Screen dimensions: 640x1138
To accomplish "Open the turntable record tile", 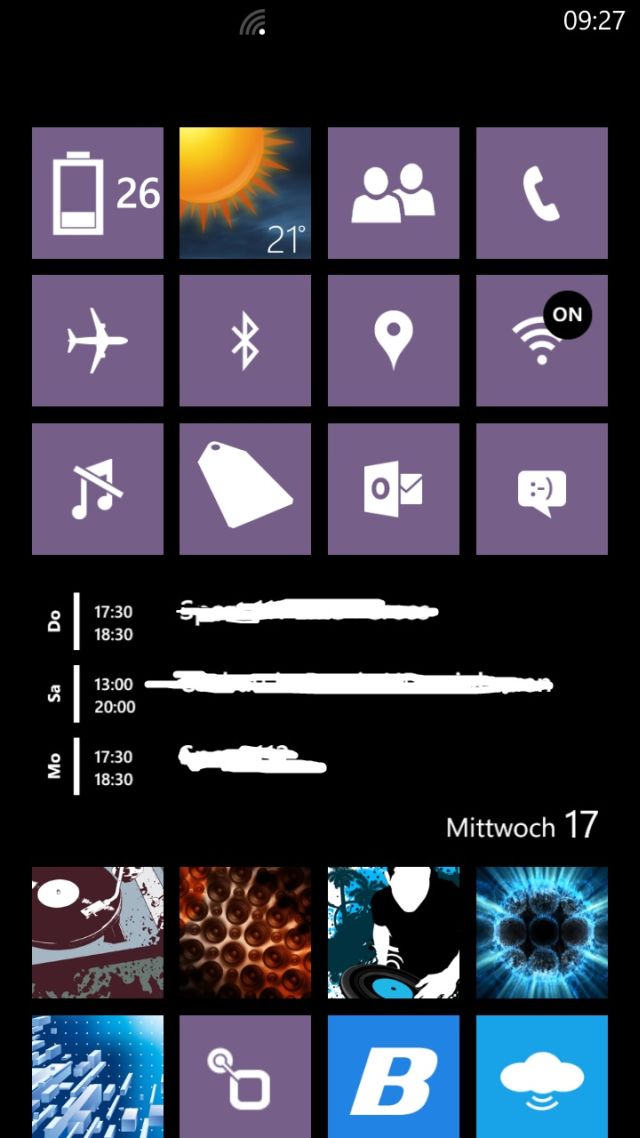I will click(x=97, y=933).
